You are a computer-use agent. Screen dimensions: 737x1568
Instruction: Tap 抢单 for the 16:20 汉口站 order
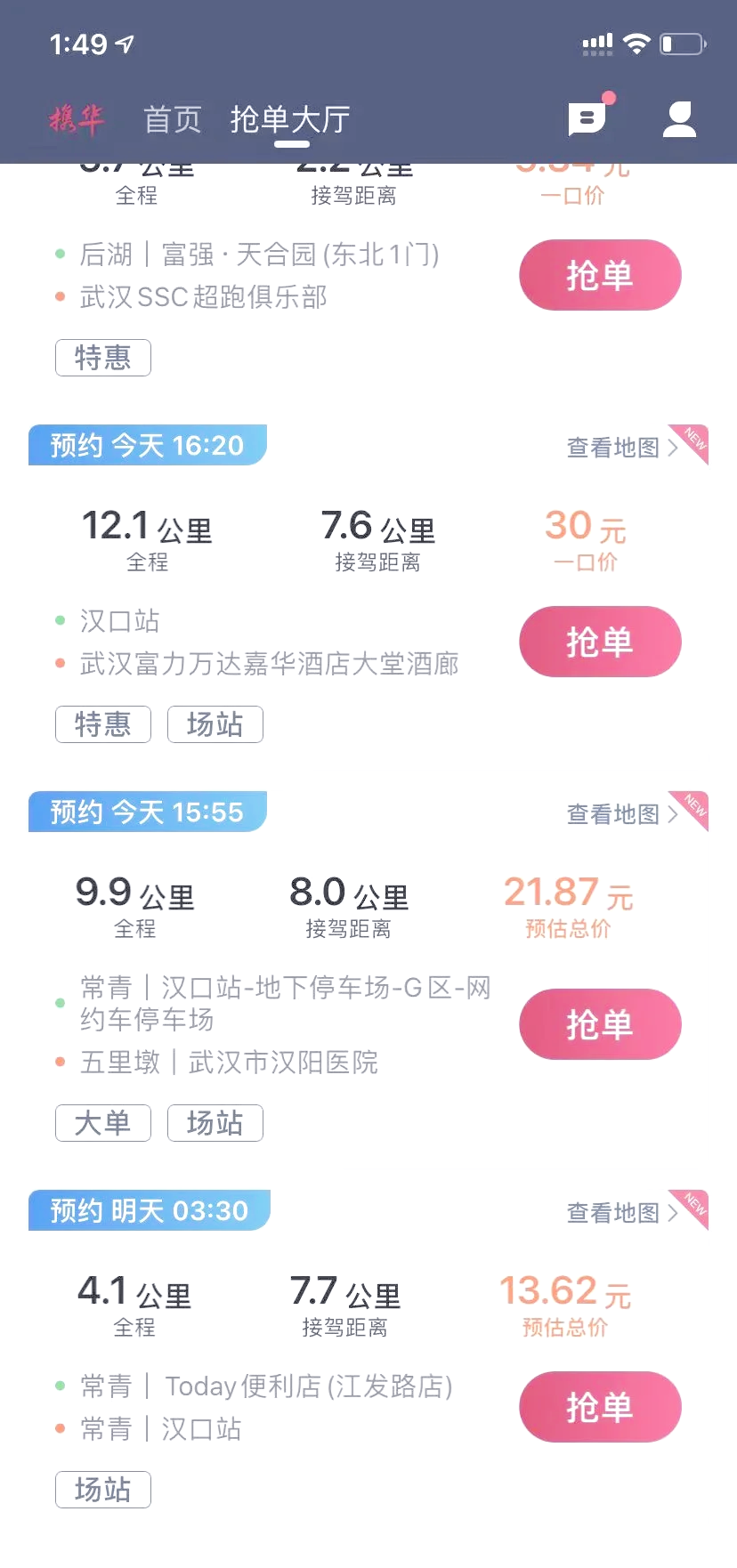pos(600,642)
